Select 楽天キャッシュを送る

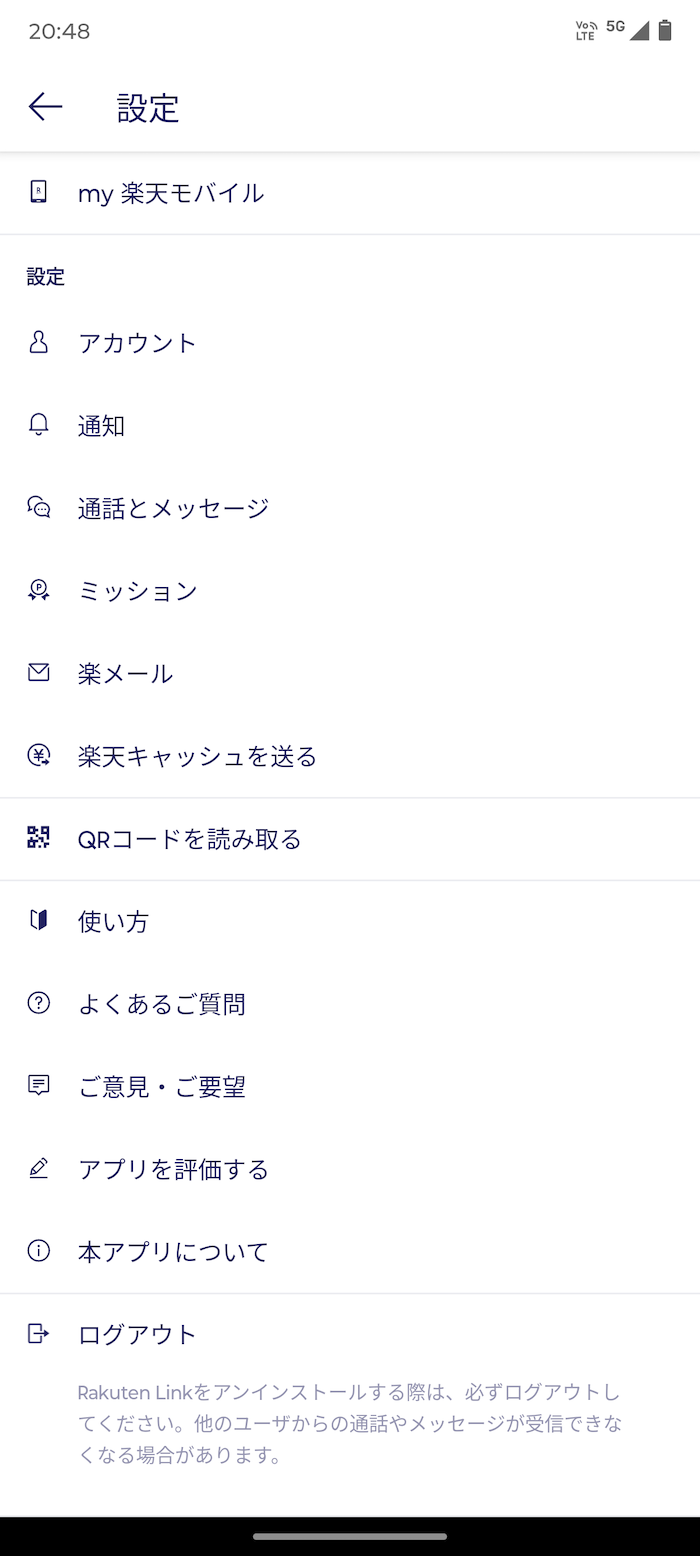click(x=350, y=756)
